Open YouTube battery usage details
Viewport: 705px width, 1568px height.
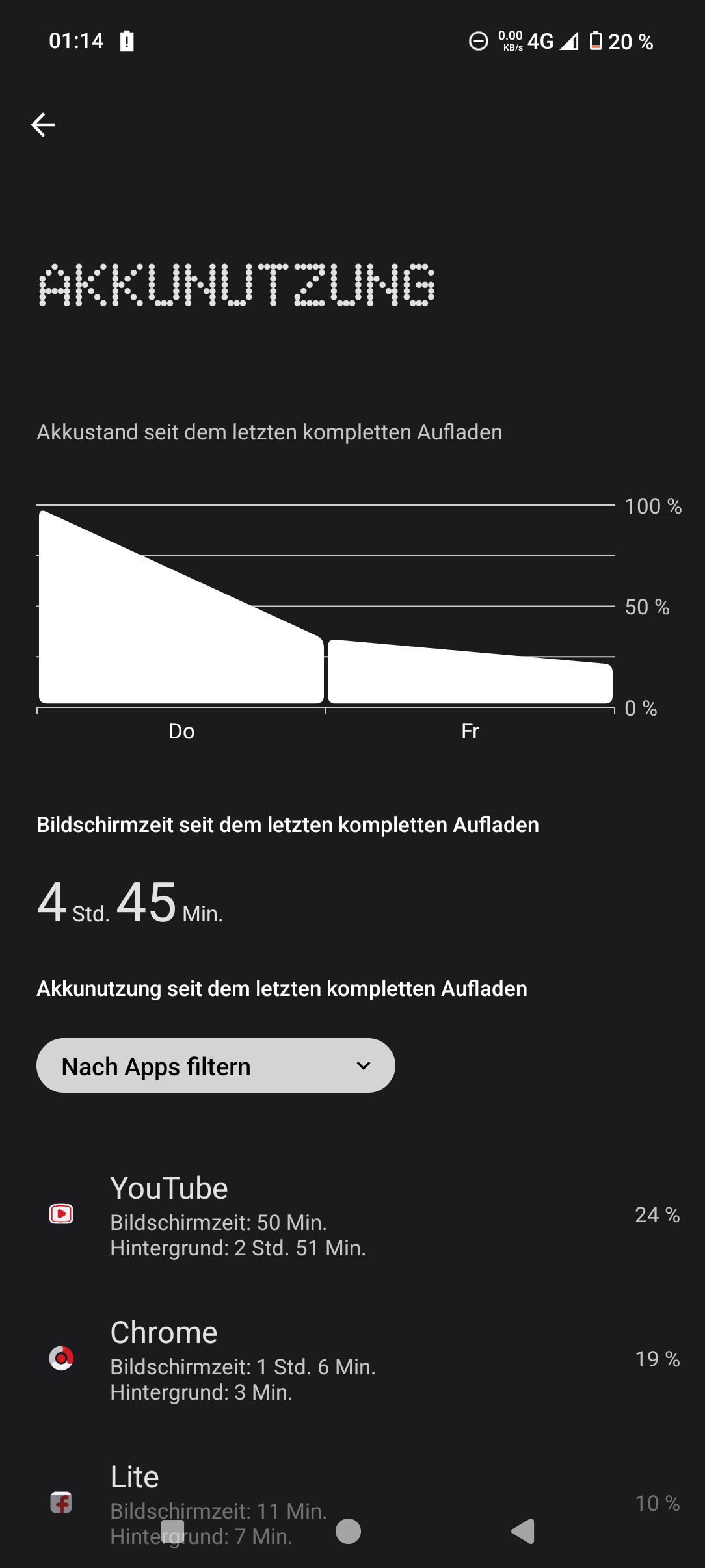tap(351, 1214)
